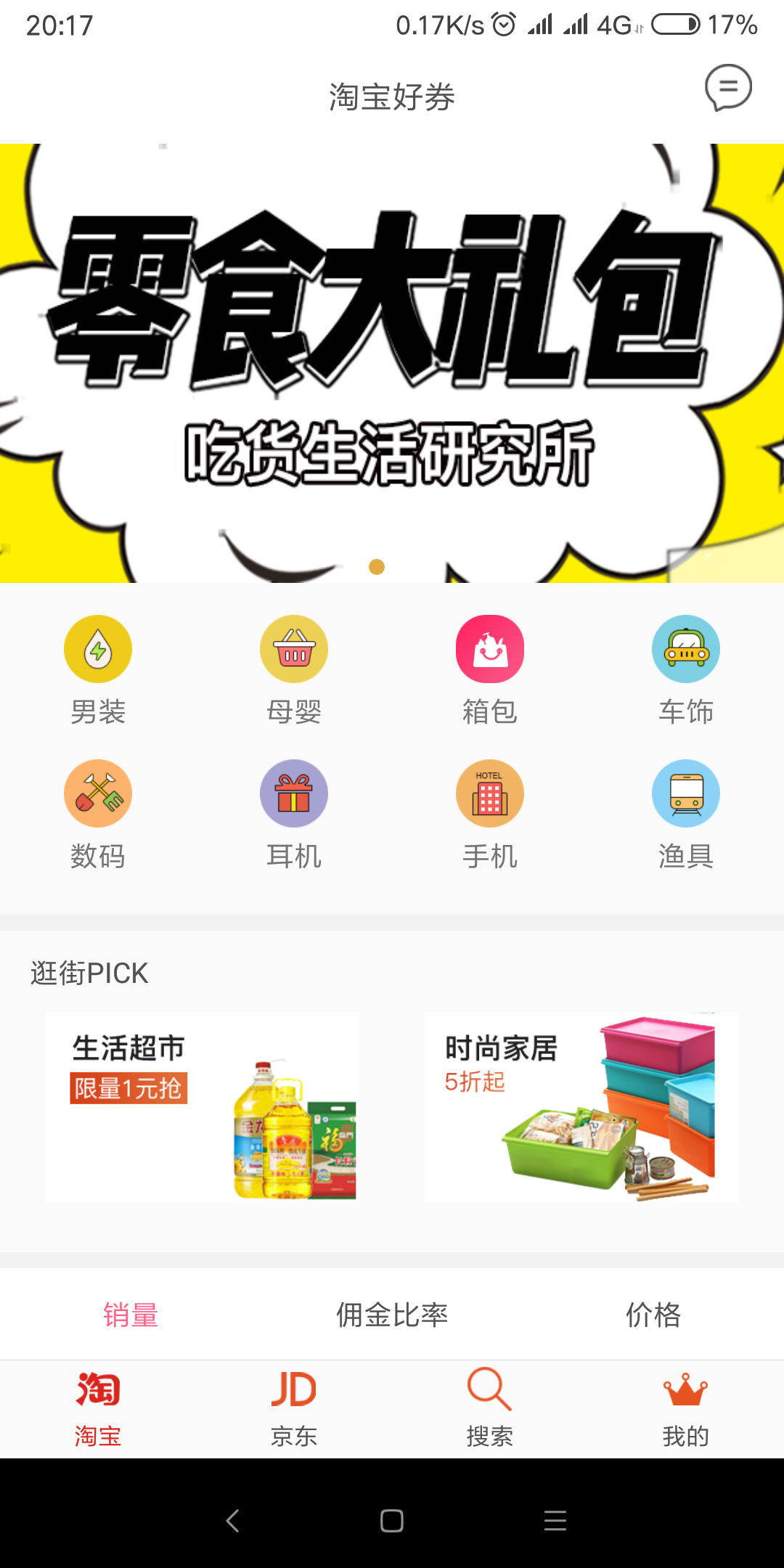The image size is (784, 1568).
Task: Select the 手机 category
Action: (490, 814)
